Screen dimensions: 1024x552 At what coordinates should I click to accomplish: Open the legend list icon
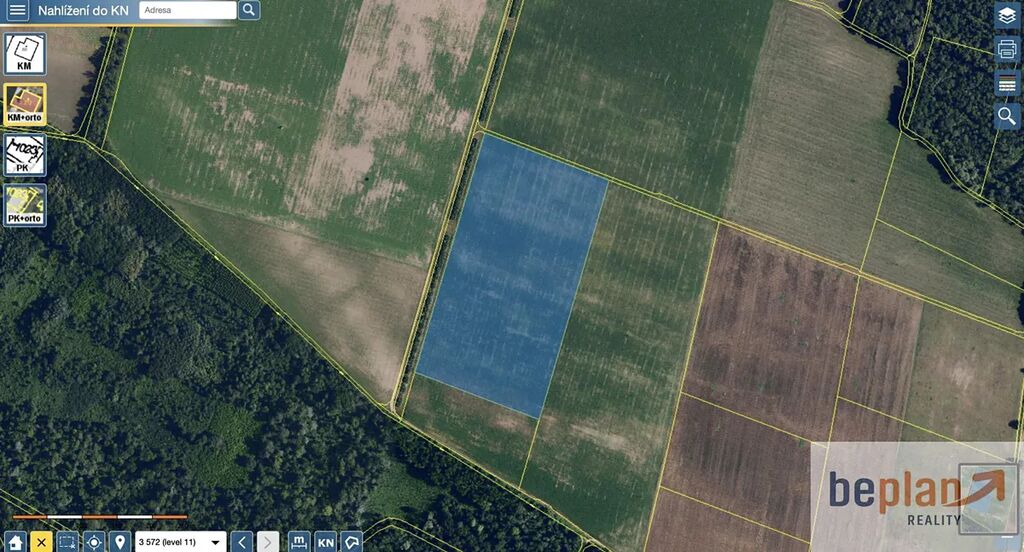pyautogui.click(x=1007, y=84)
